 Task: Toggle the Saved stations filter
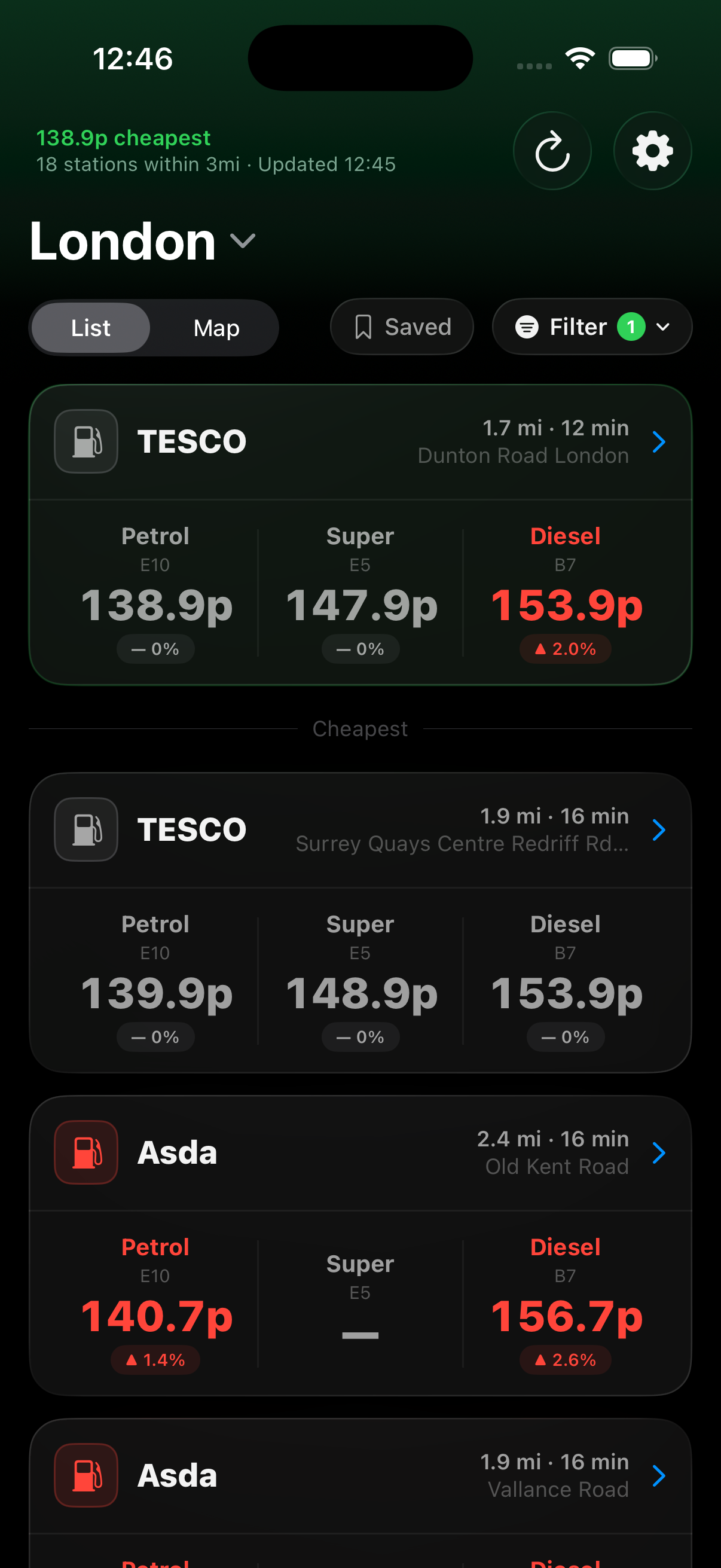click(402, 327)
